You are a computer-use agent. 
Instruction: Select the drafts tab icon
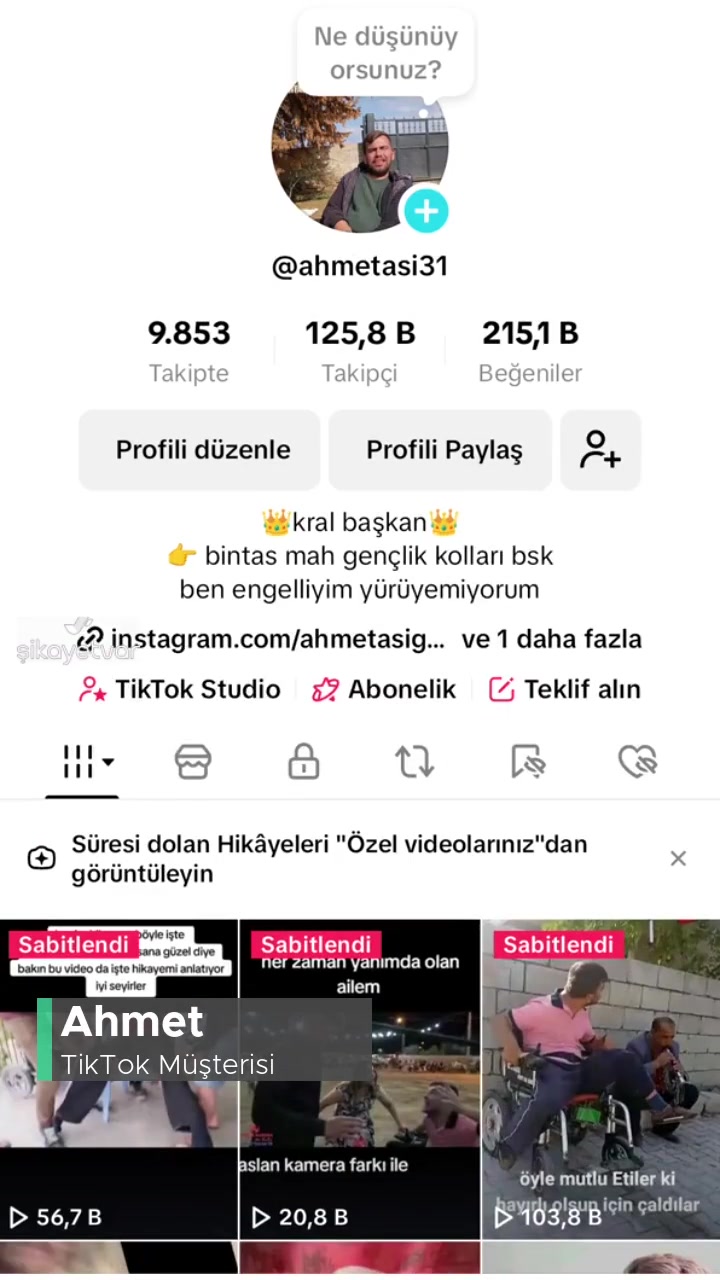(x=527, y=762)
